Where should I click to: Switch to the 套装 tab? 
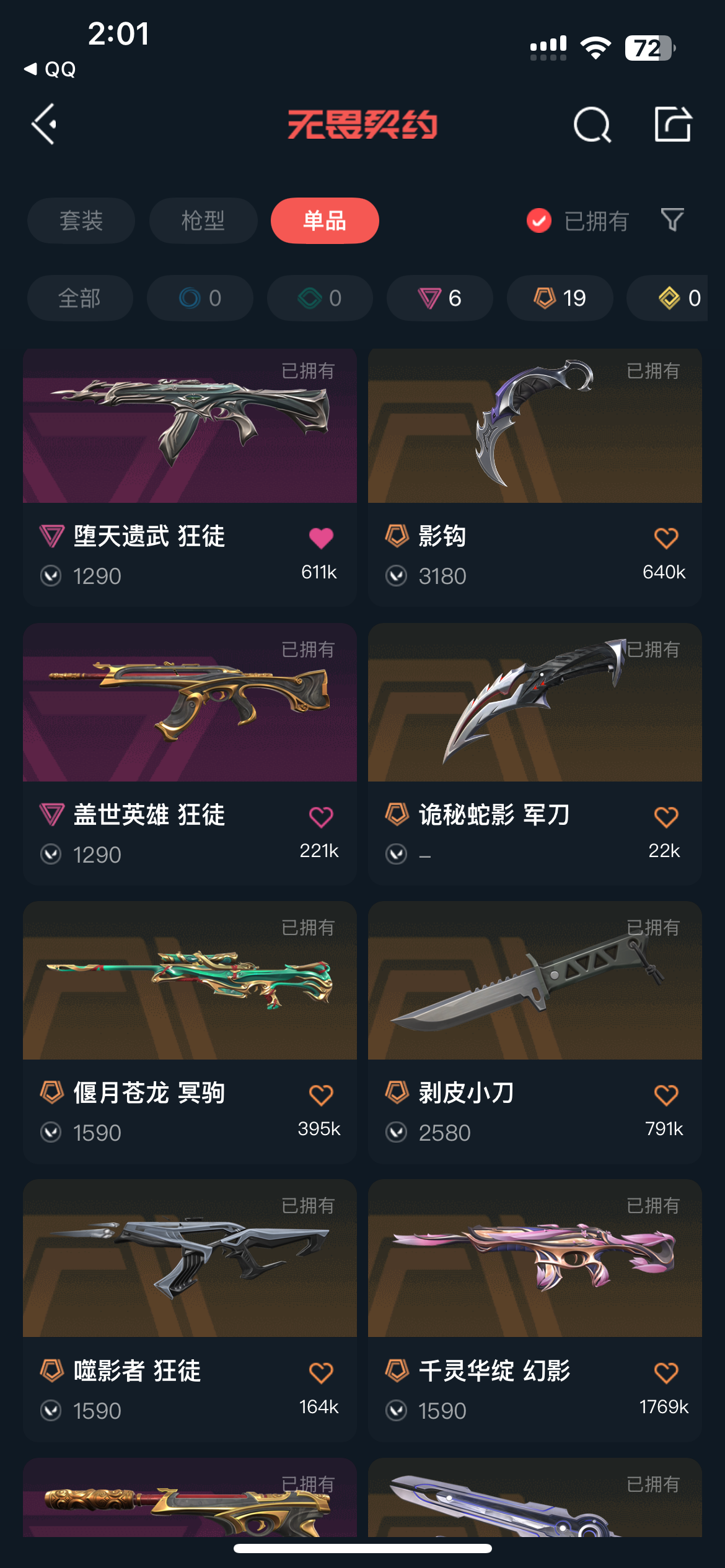(x=81, y=220)
